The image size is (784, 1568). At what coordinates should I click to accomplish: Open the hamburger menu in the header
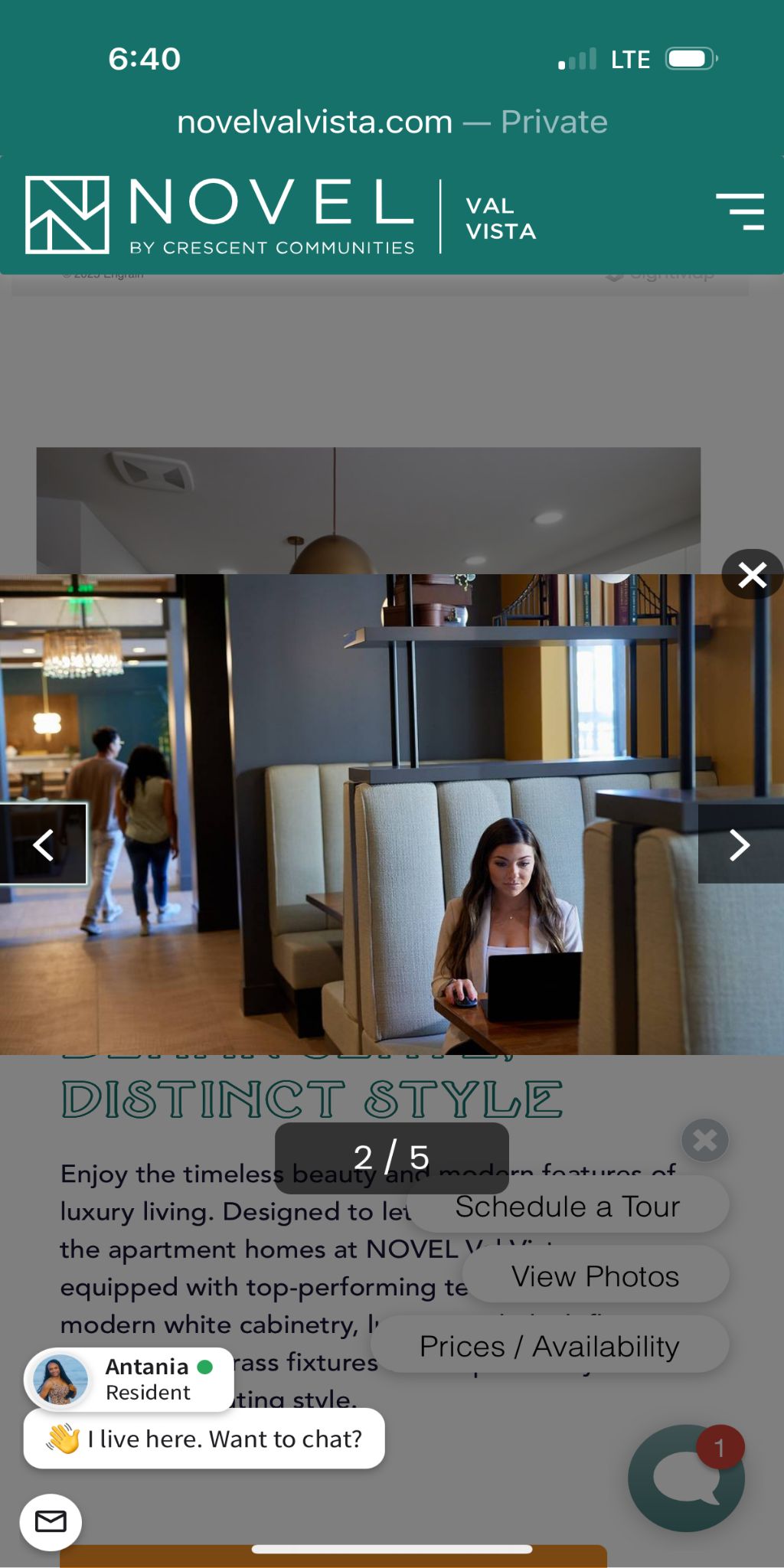point(740,211)
